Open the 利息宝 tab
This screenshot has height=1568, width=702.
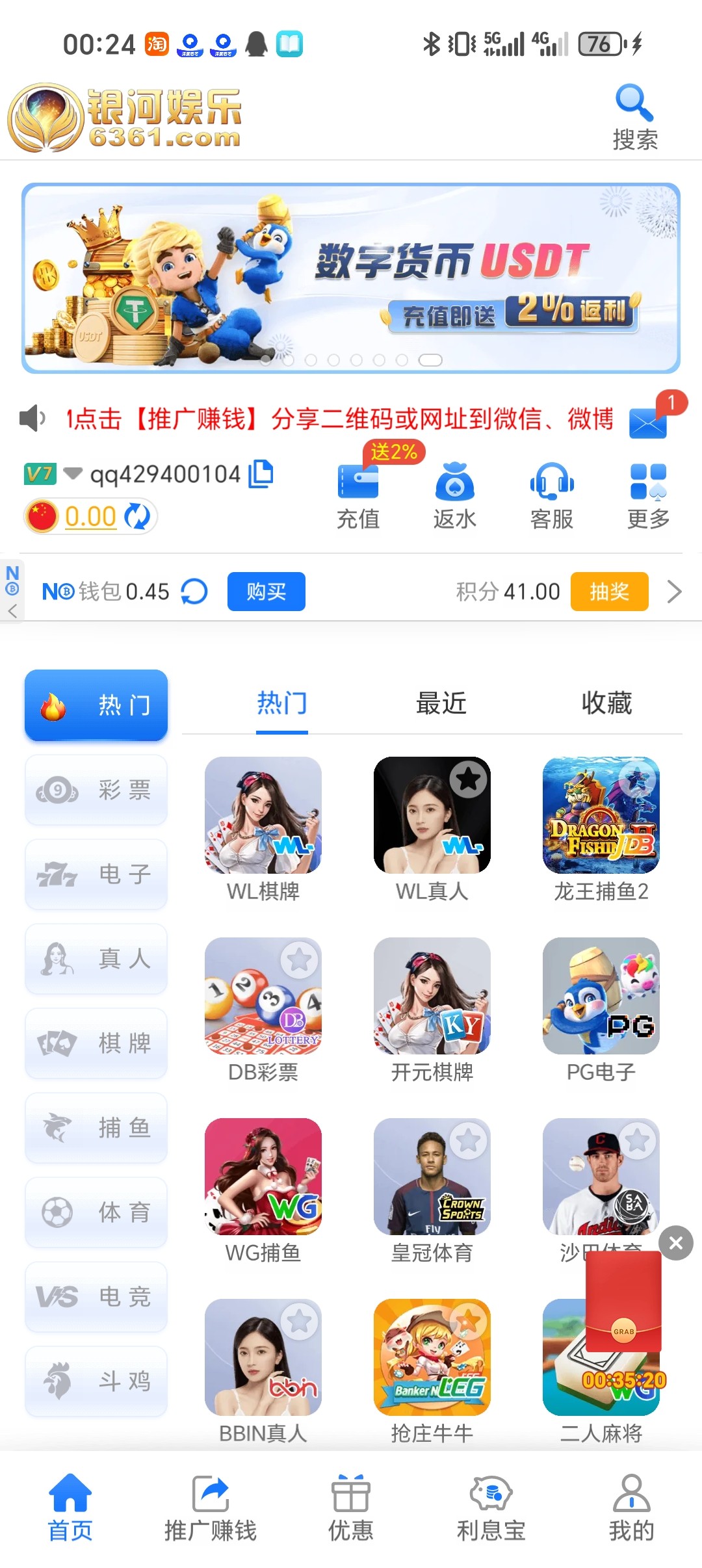[x=491, y=1508]
